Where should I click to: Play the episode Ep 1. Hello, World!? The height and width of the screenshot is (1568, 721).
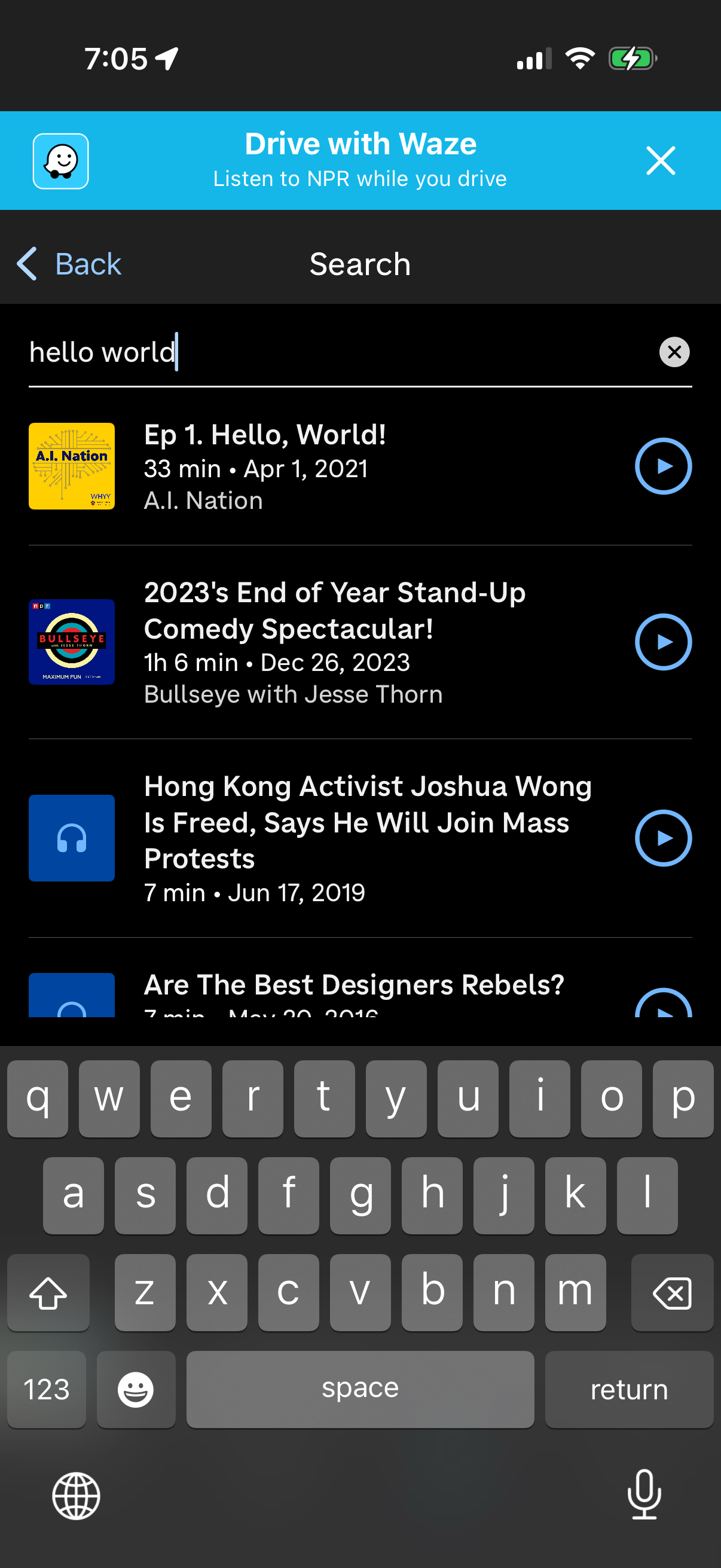[x=663, y=466]
